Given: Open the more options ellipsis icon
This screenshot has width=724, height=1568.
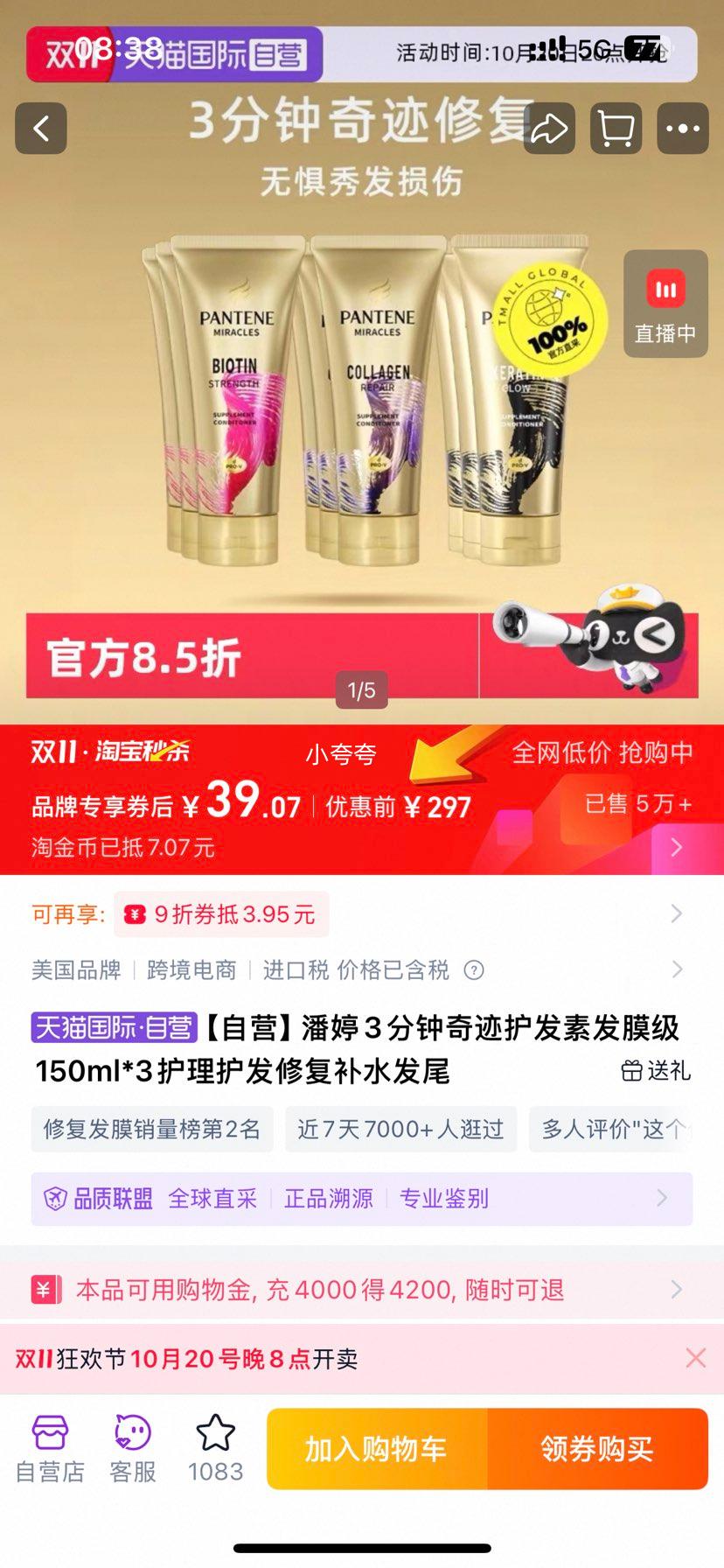Looking at the screenshot, I should pos(682,128).
